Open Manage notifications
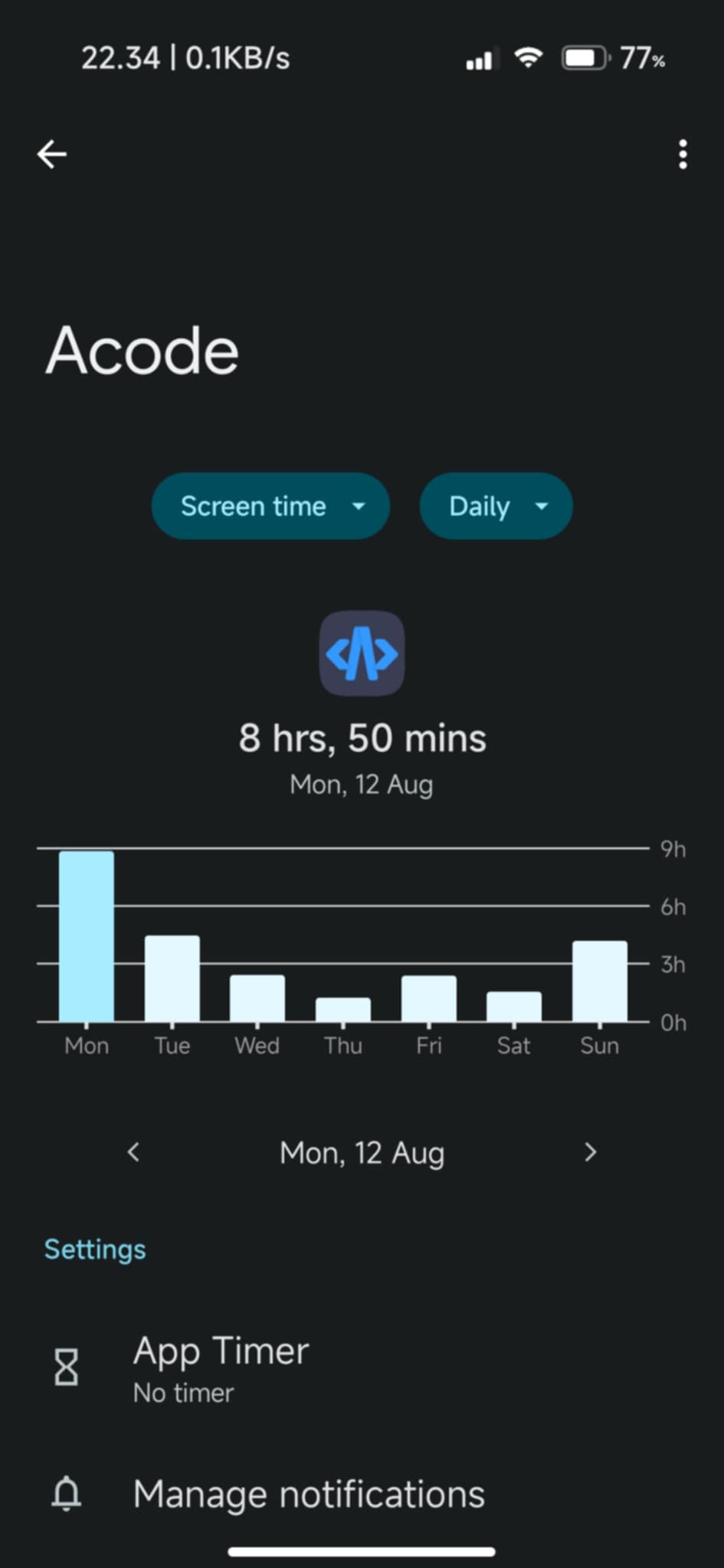The height and width of the screenshot is (1568, 724). tap(362, 1494)
